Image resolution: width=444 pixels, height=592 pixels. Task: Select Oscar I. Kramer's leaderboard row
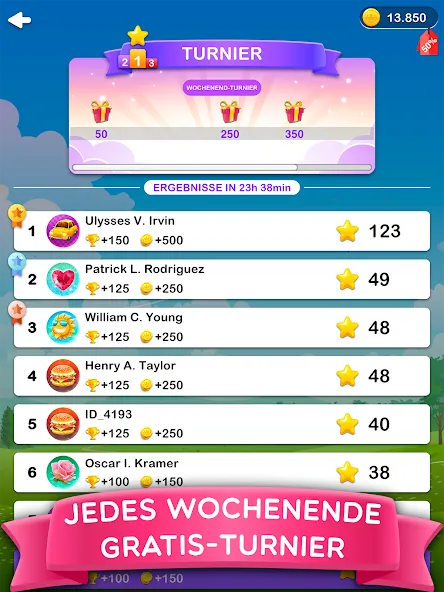[x=222, y=472]
